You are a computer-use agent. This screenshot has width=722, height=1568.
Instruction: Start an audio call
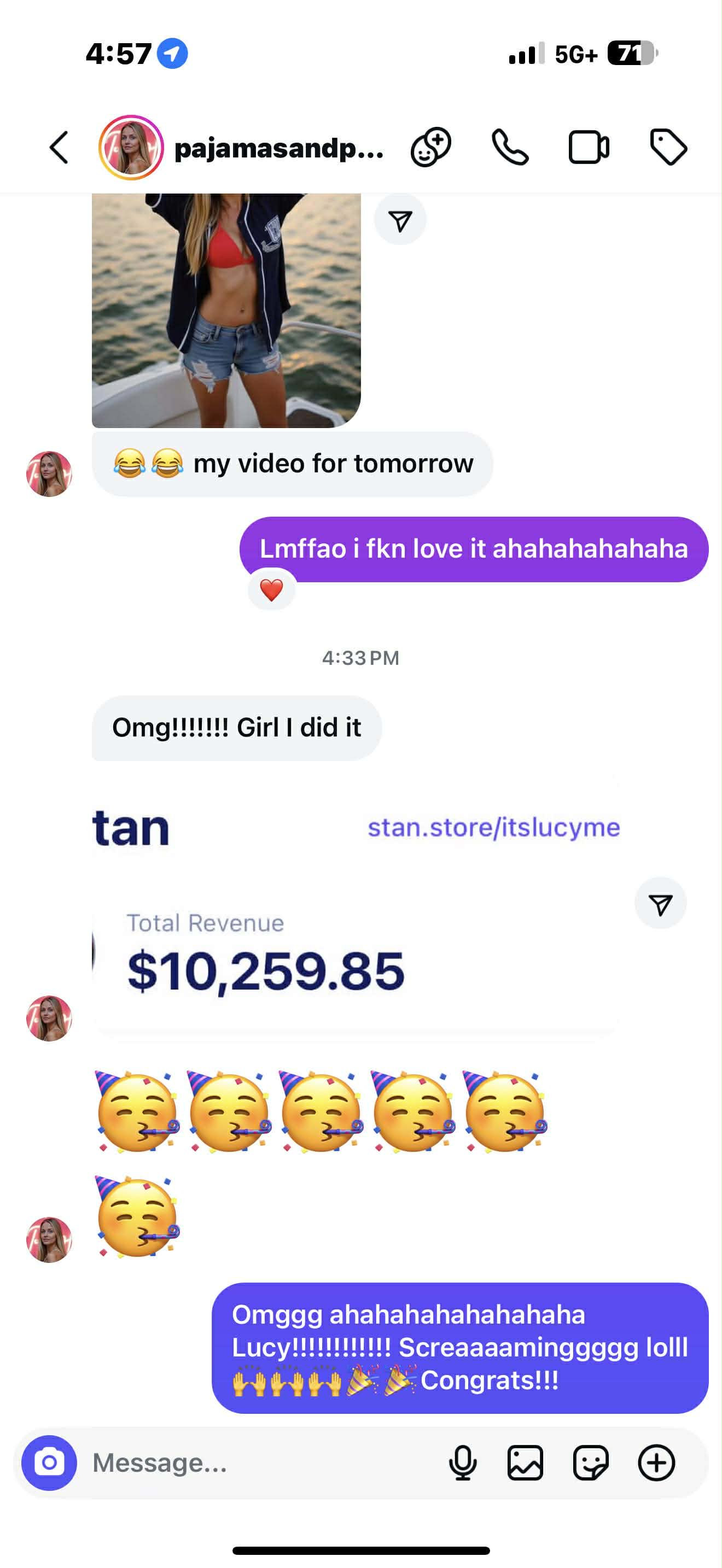pyautogui.click(x=510, y=147)
